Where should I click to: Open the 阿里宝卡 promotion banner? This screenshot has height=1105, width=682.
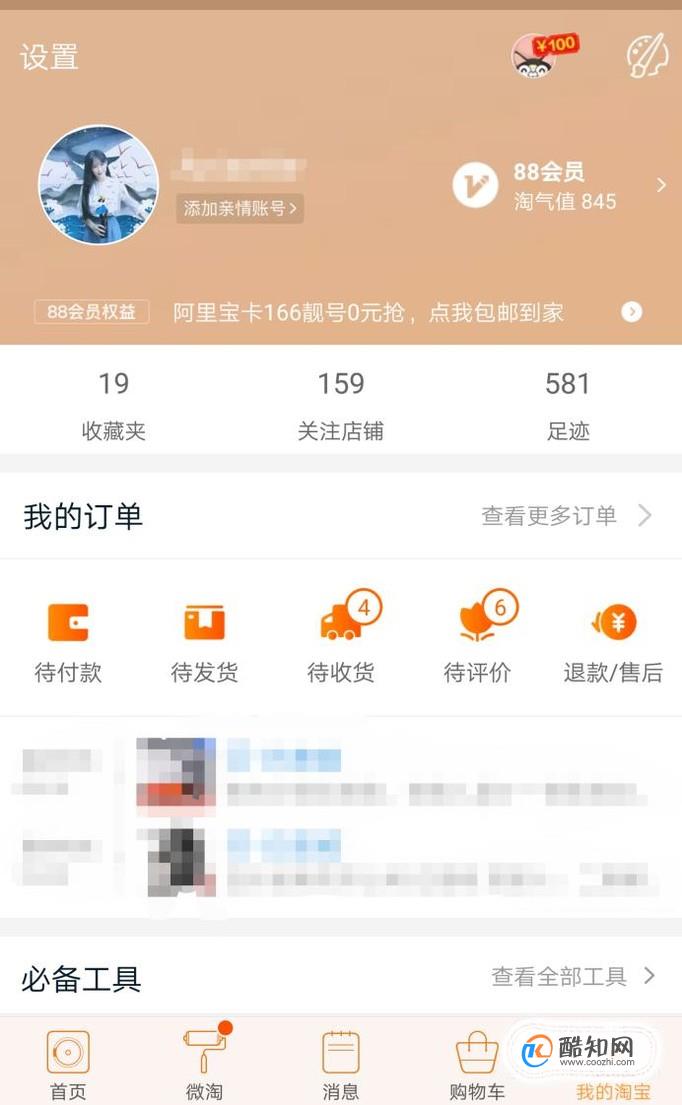(368, 312)
